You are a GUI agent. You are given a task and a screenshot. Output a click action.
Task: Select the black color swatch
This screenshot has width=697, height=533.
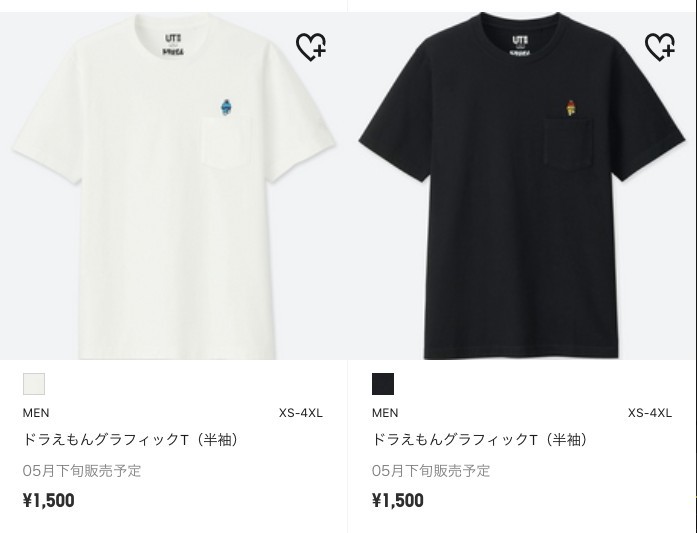383,384
